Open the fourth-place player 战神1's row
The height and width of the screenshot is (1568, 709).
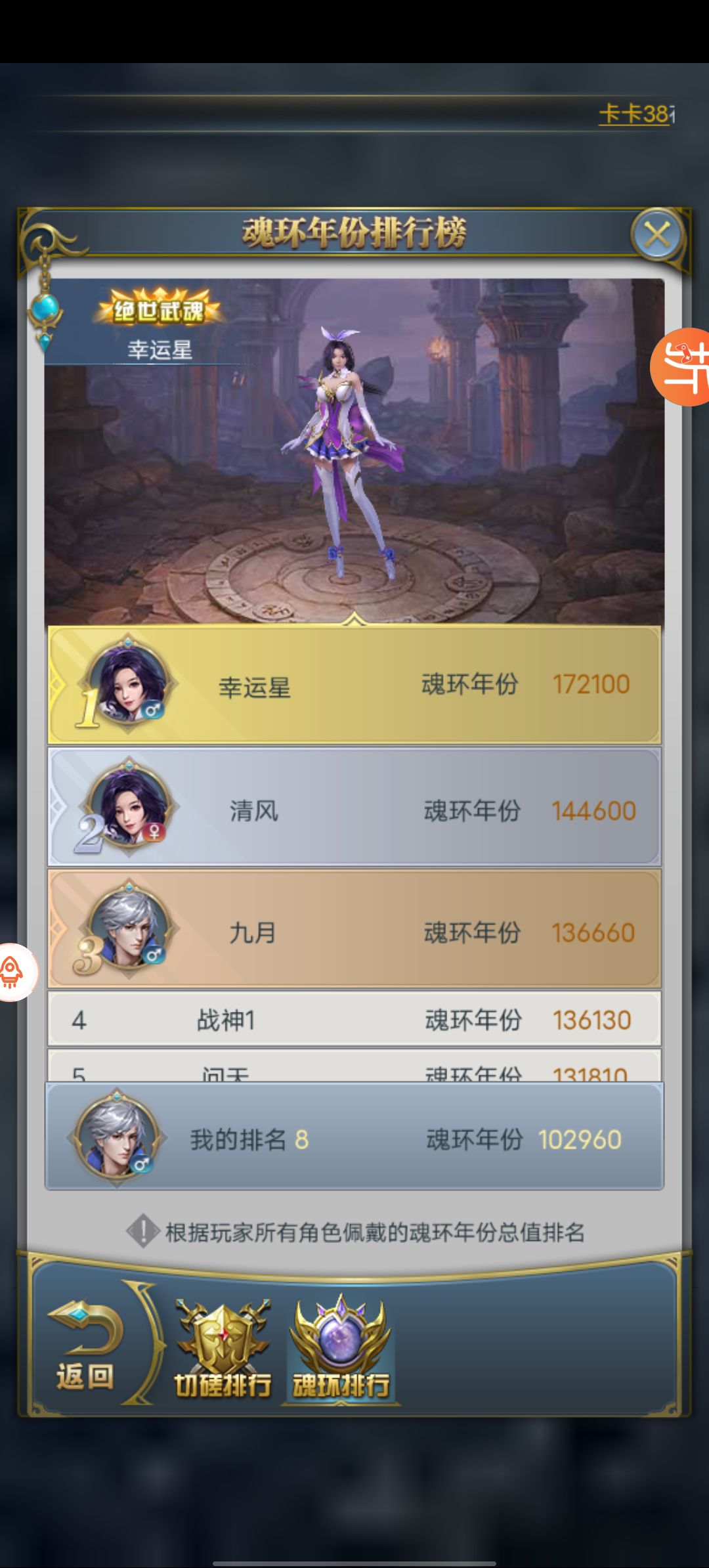(354, 1019)
